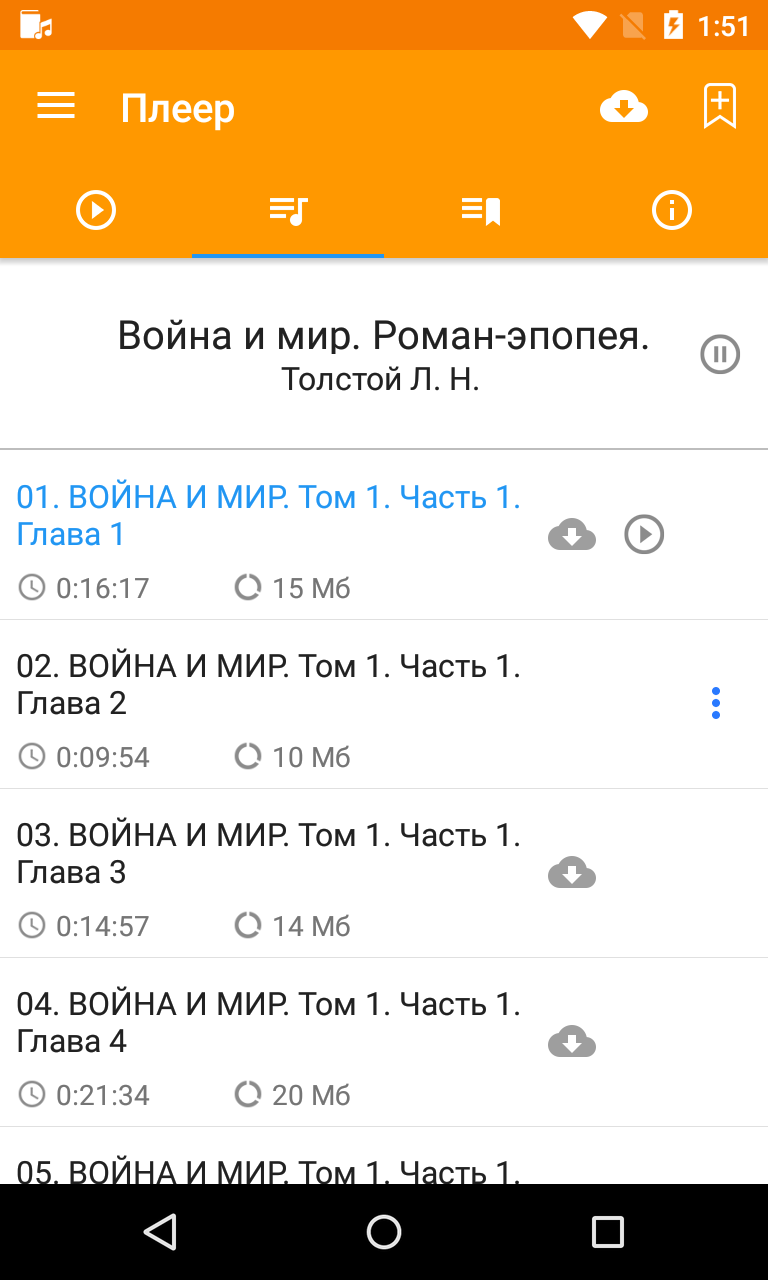768x1280 pixels.
Task: Download chapter 03 Глава 3
Action: click(572, 873)
